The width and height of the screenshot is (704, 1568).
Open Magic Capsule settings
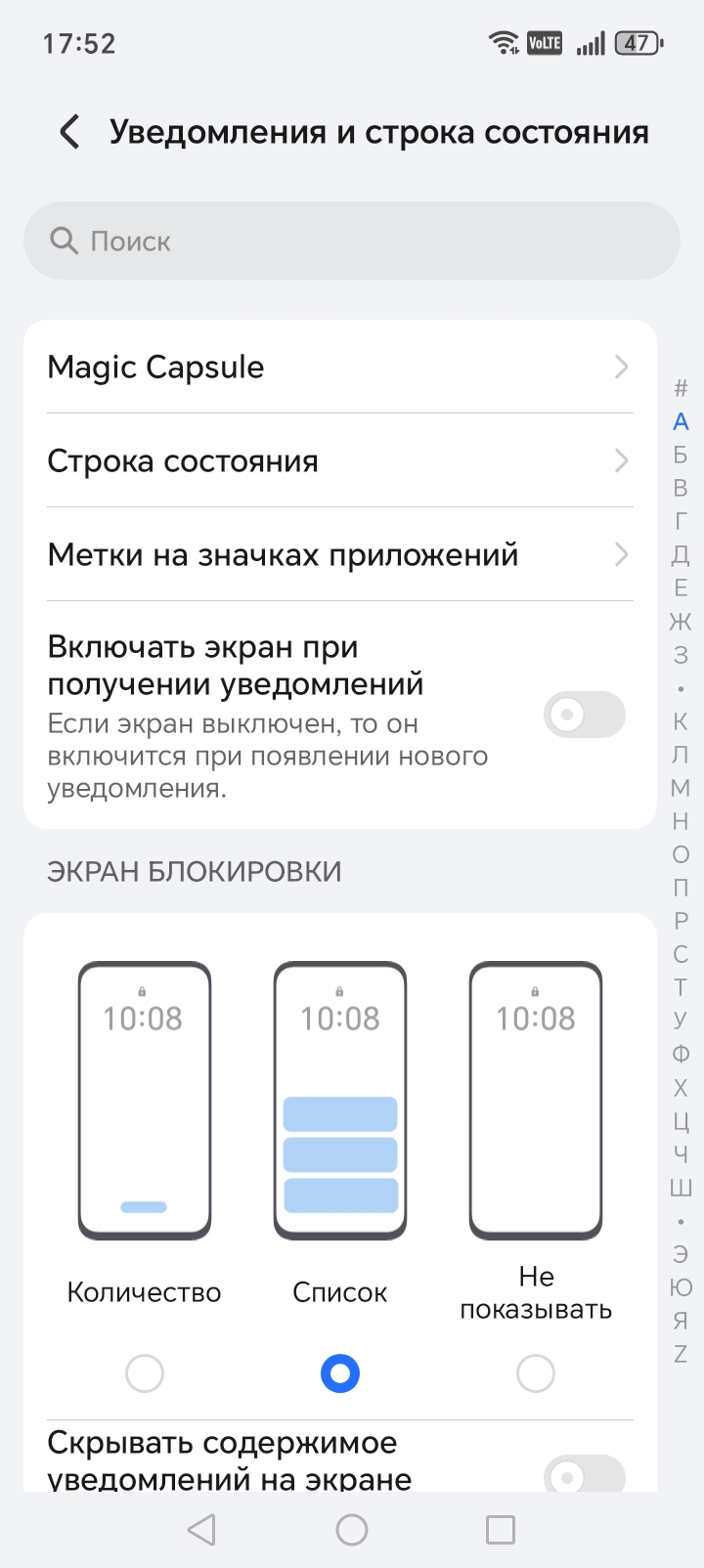tap(339, 368)
